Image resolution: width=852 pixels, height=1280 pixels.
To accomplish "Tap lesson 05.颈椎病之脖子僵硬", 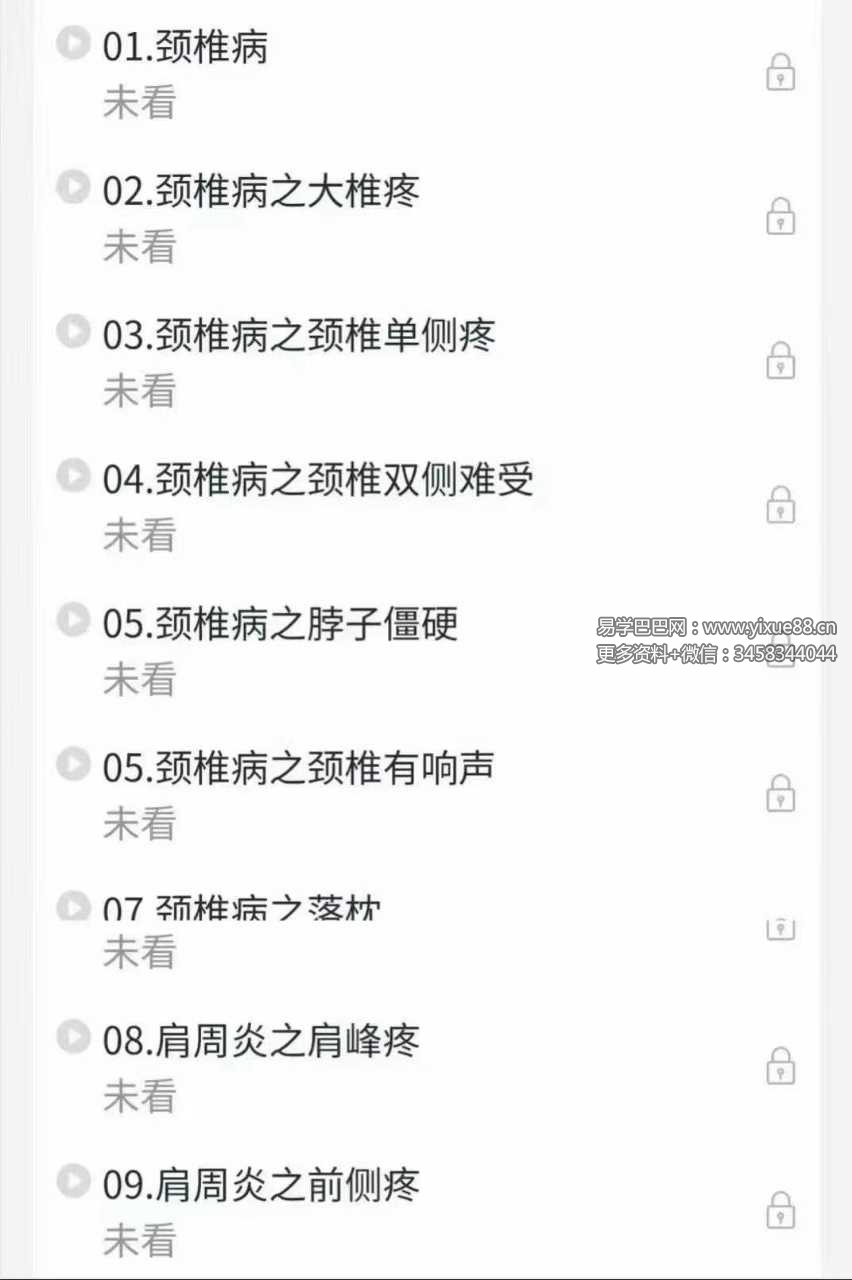I will (x=280, y=623).
